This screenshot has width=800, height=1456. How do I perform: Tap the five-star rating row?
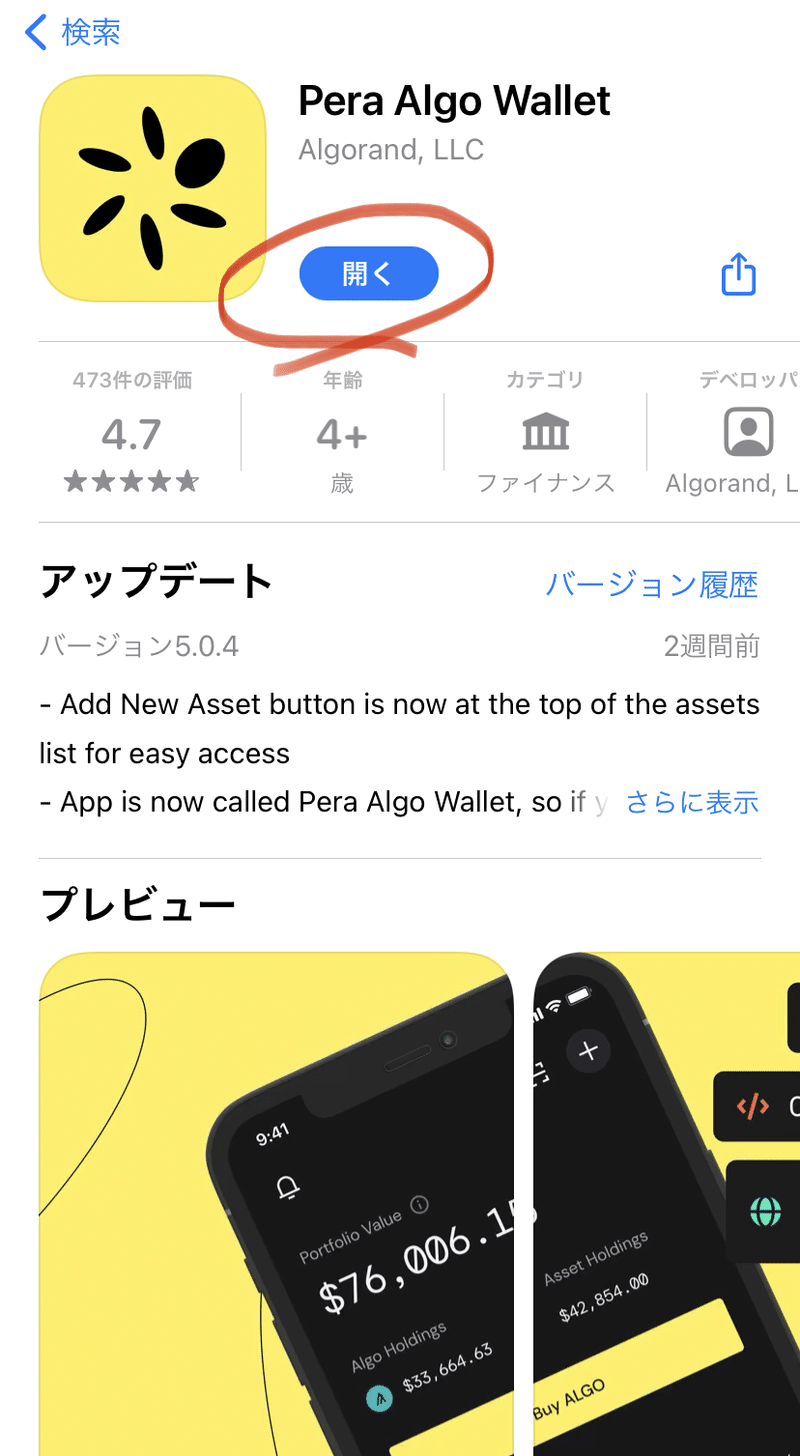[x=131, y=481]
